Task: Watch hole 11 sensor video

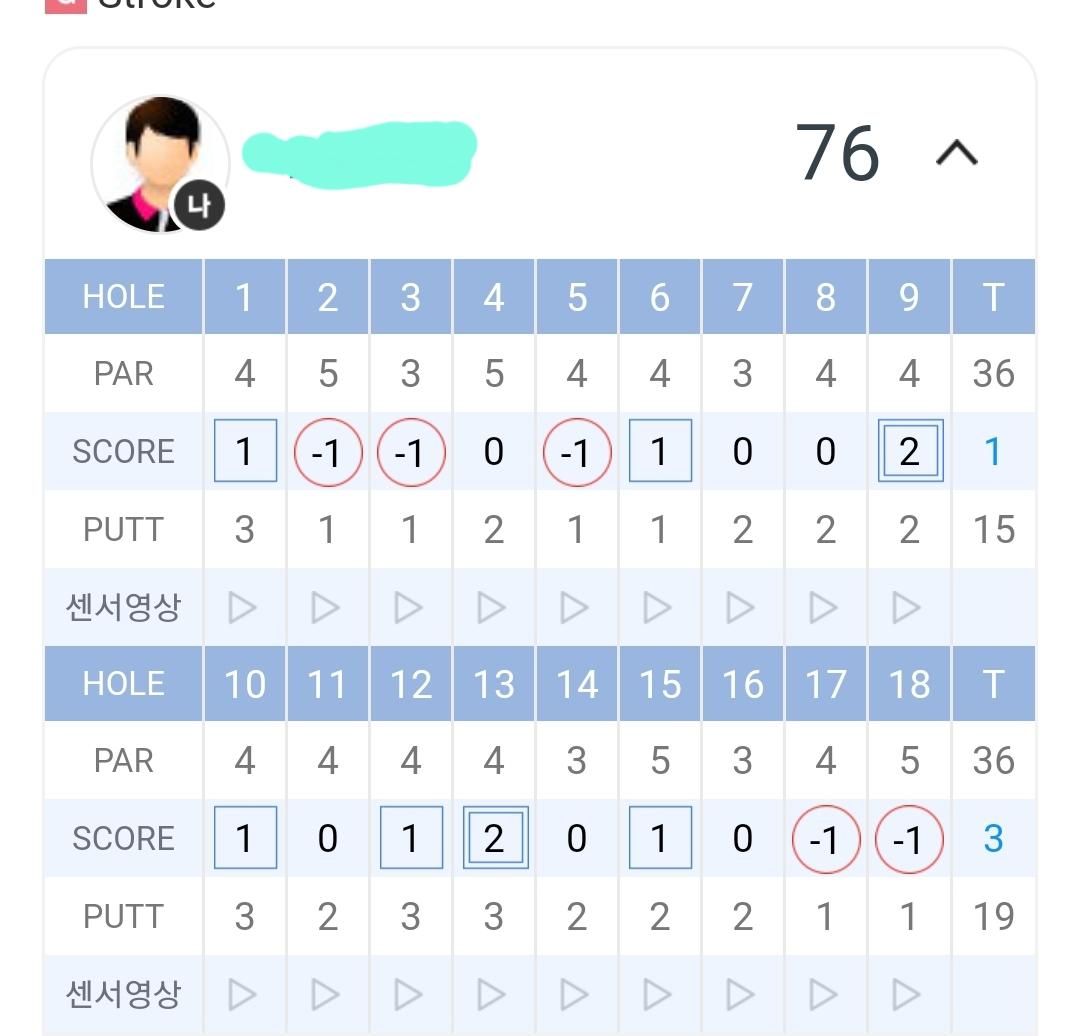Action: click(326, 994)
